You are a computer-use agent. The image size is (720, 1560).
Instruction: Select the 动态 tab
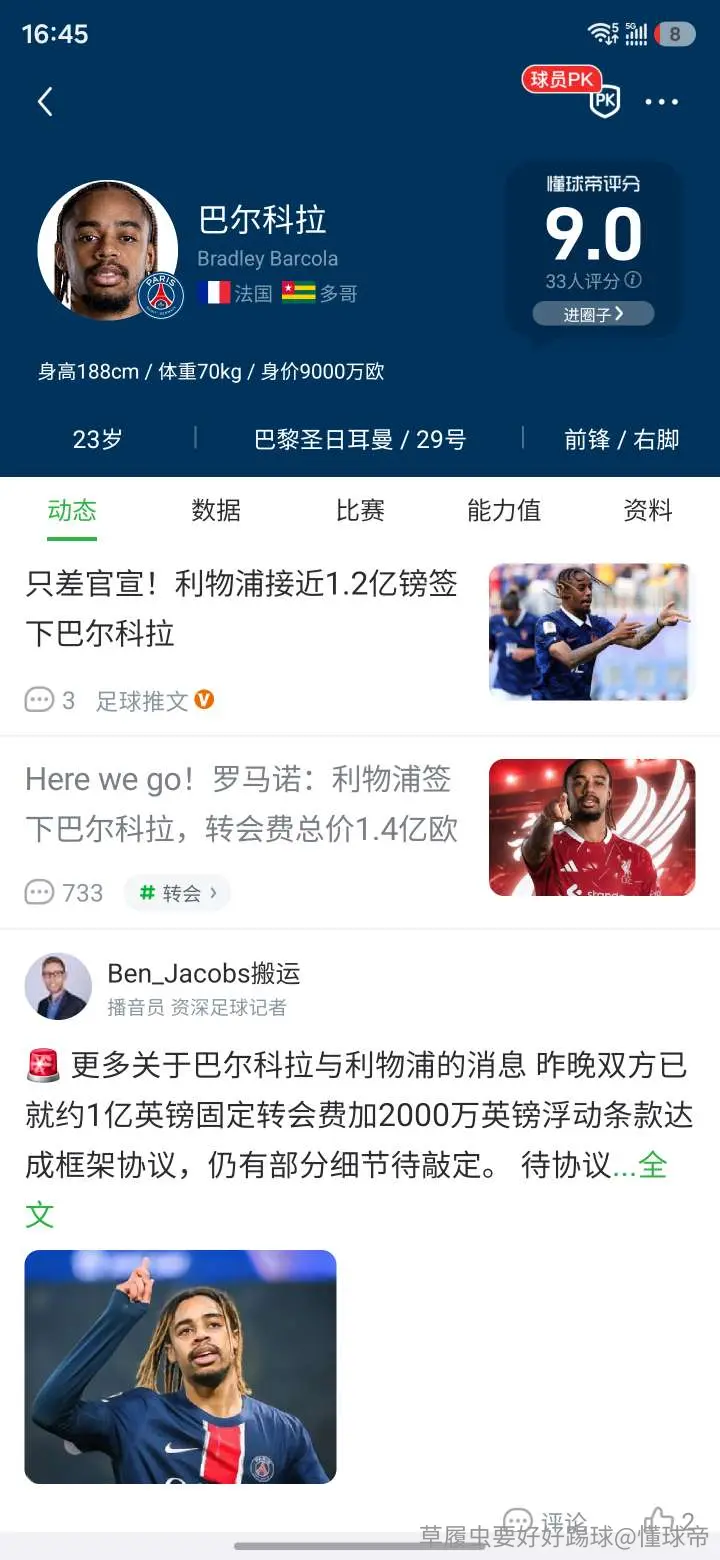pyautogui.click(x=72, y=511)
